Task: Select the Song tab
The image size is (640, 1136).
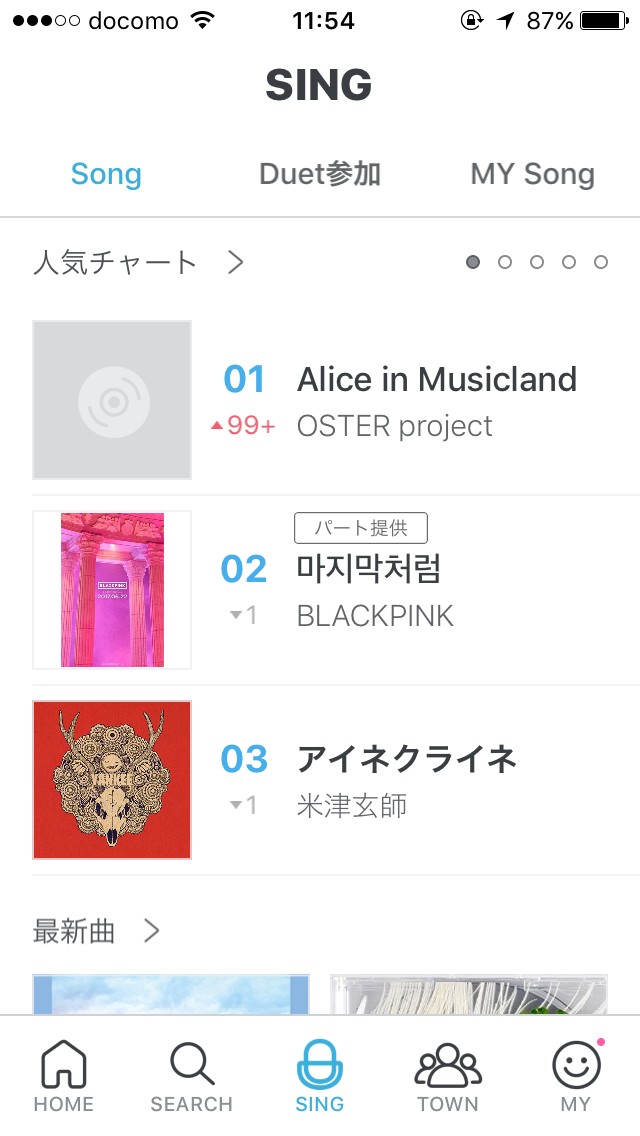Action: (106, 175)
